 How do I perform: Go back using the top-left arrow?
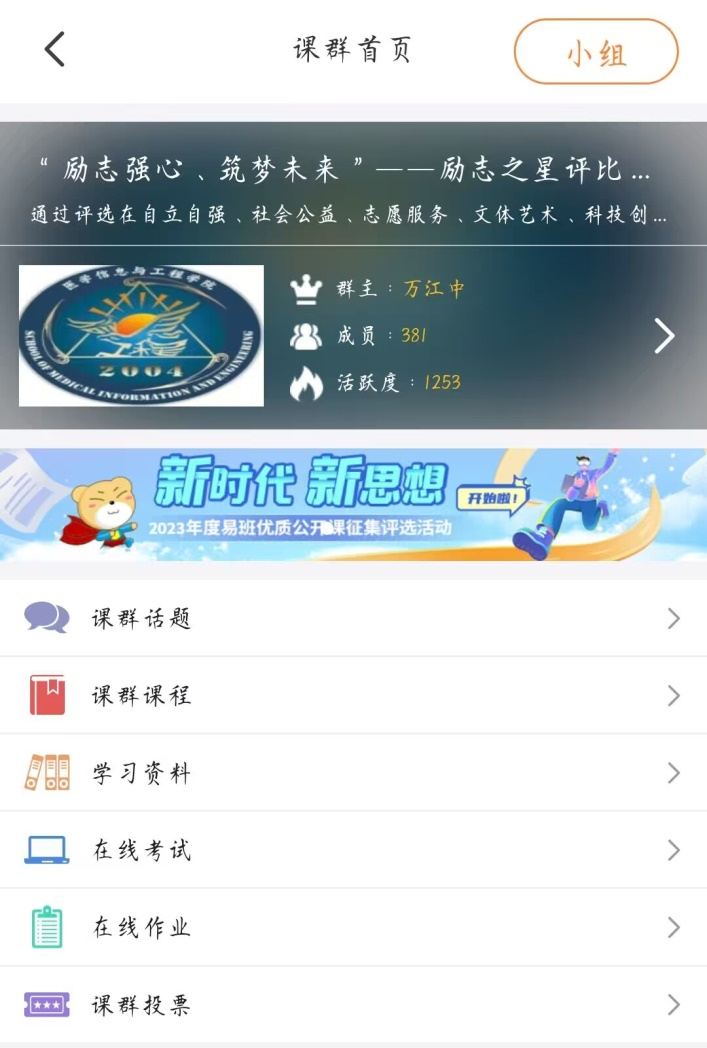click(55, 49)
